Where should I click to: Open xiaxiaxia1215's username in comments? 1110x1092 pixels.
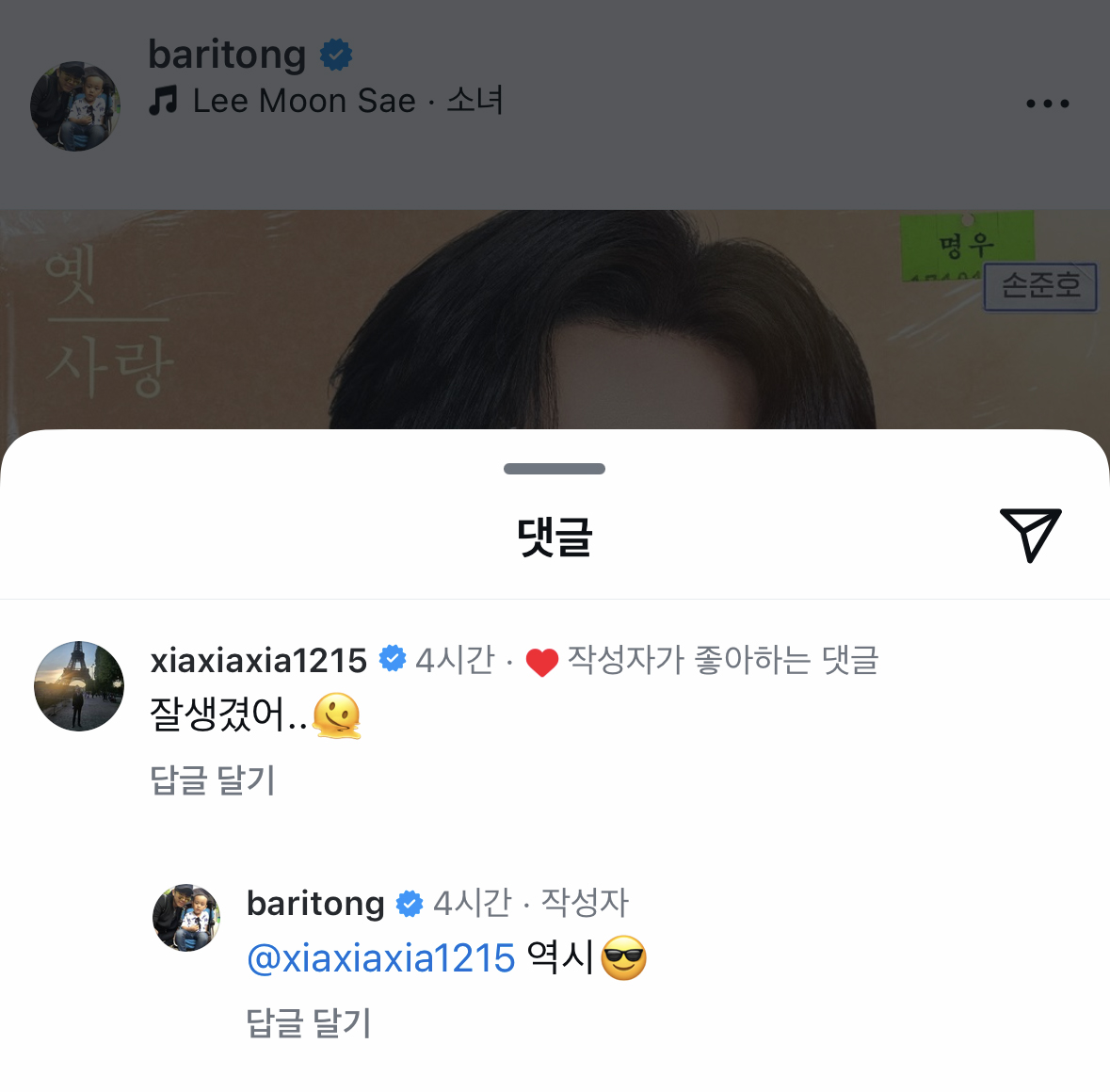258,660
